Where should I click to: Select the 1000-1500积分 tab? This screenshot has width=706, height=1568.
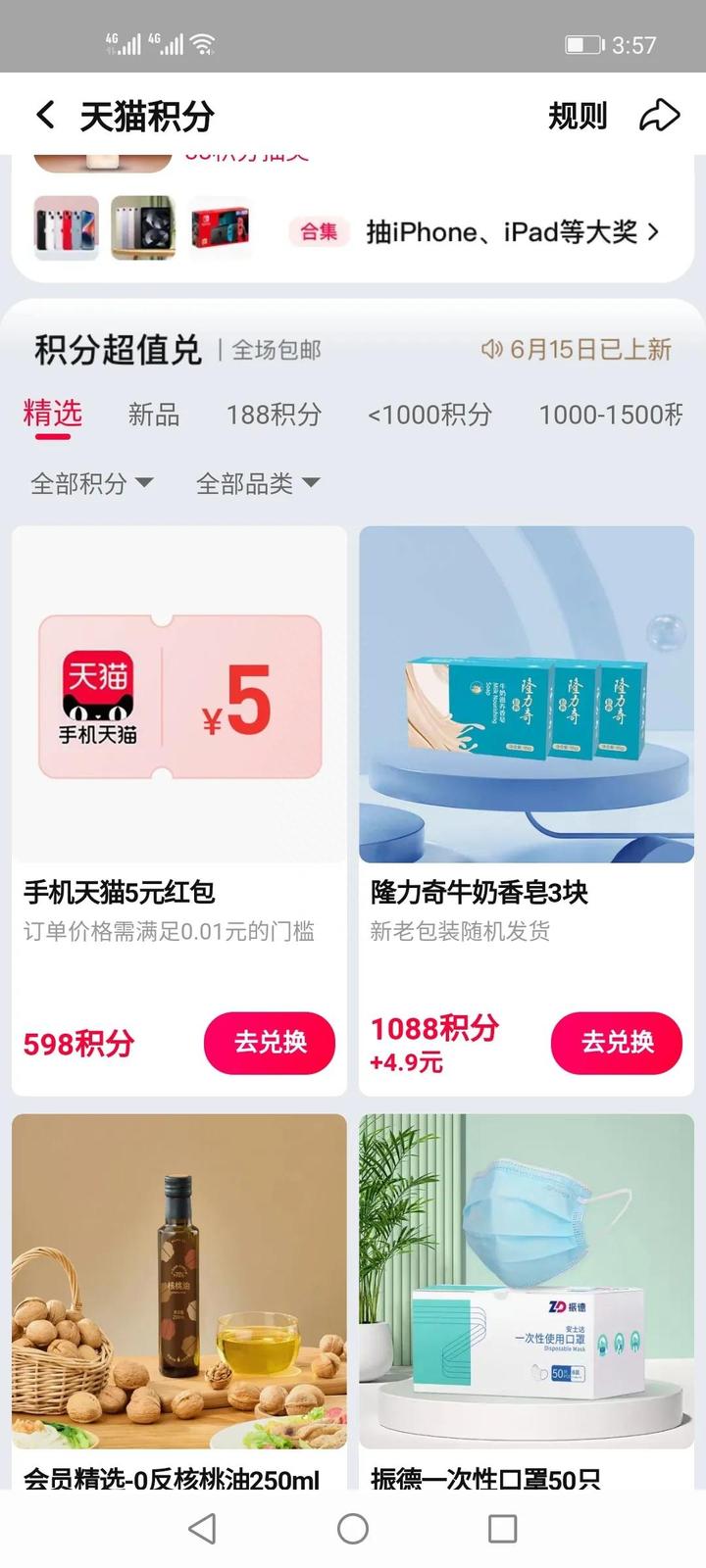click(x=610, y=415)
